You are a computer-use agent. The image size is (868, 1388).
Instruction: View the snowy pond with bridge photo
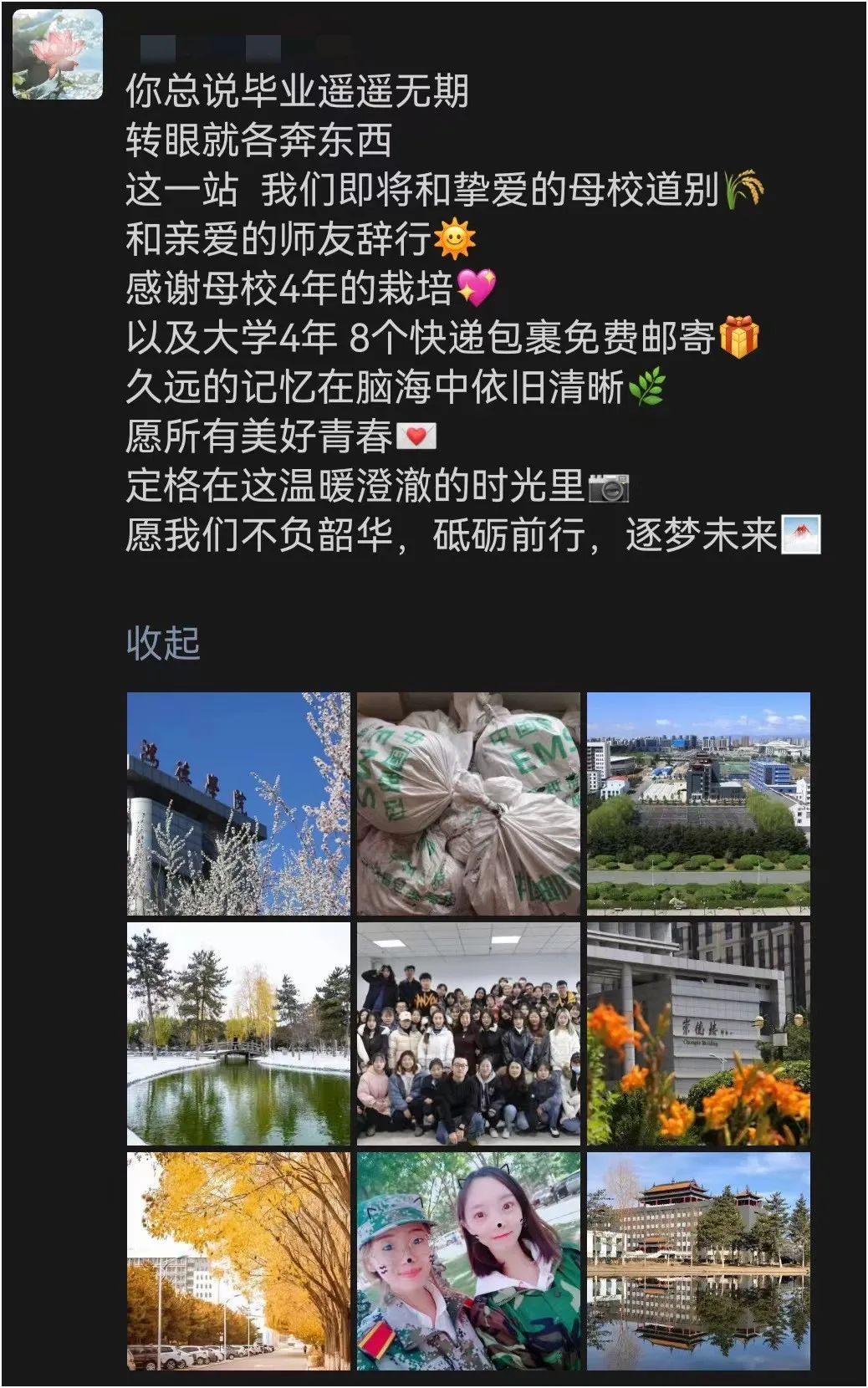click(238, 1033)
